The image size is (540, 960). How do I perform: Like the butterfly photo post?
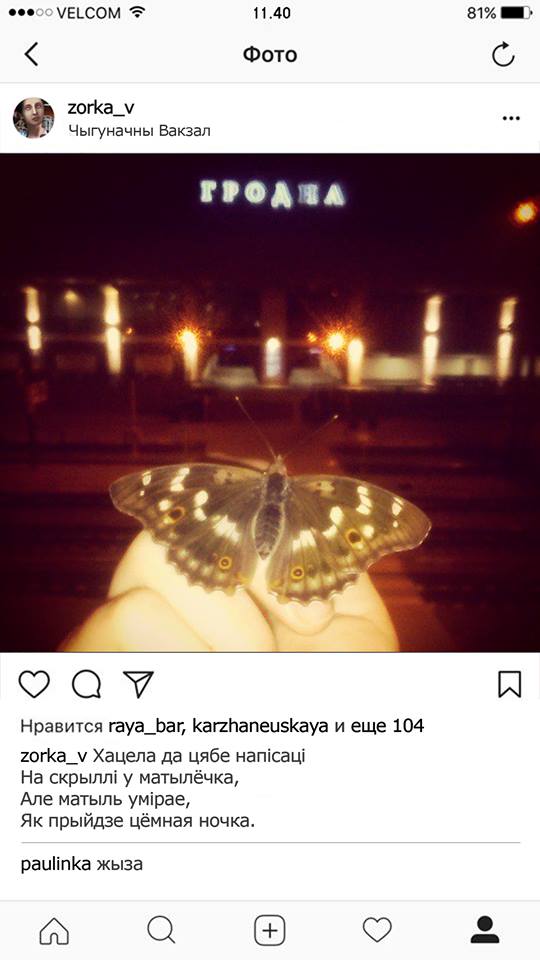[x=34, y=684]
